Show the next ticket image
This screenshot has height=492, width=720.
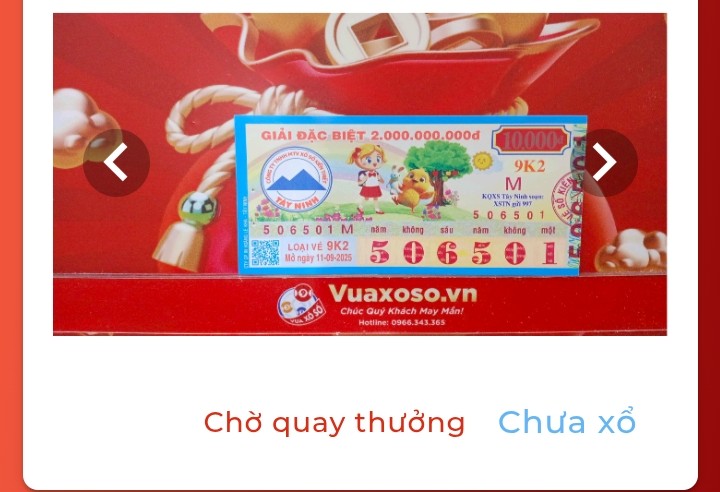604,162
